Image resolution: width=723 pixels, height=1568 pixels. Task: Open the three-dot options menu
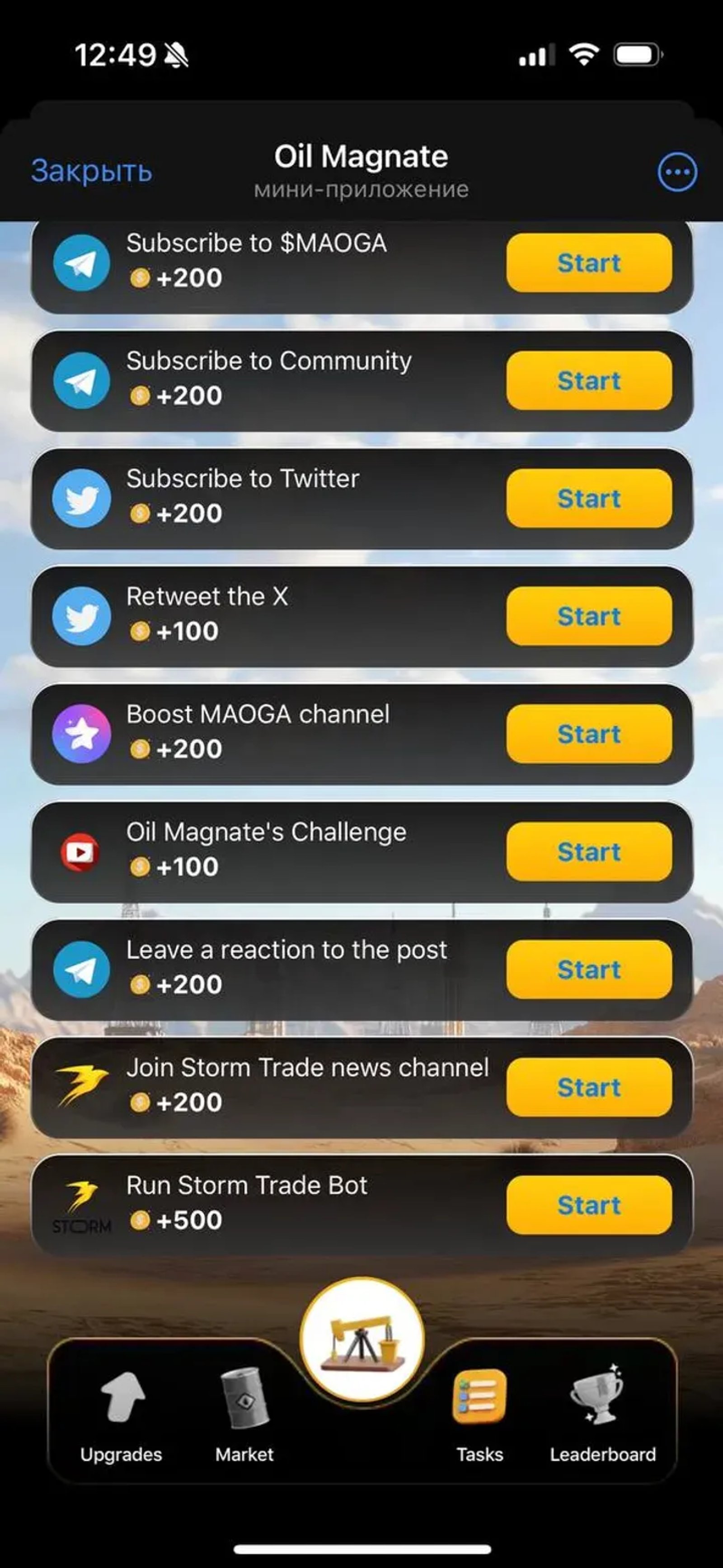pyautogui.click(x=677, y=172)
